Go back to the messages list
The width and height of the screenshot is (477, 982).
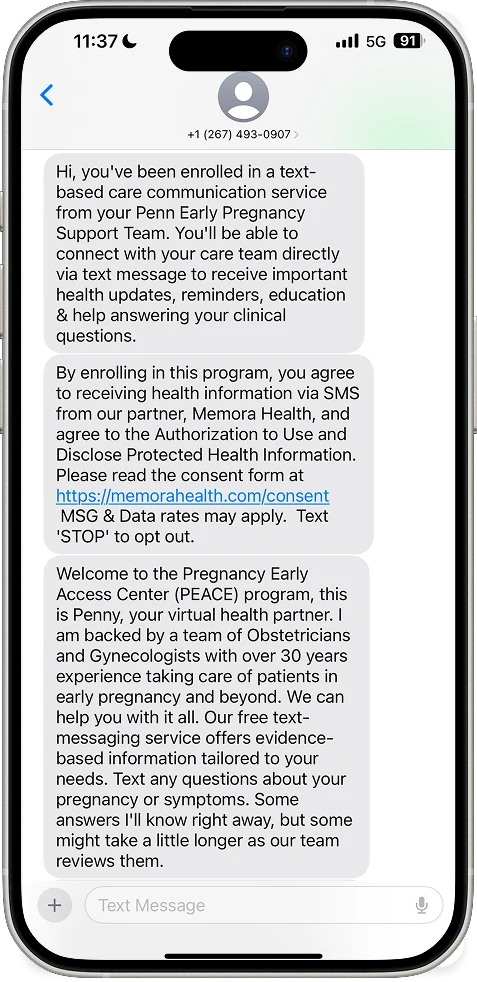(47, 95)
